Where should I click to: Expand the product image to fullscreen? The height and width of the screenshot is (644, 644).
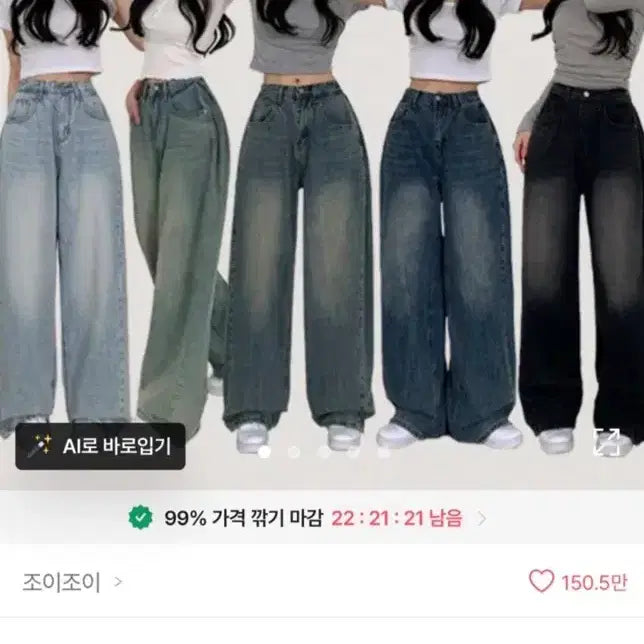606,443
